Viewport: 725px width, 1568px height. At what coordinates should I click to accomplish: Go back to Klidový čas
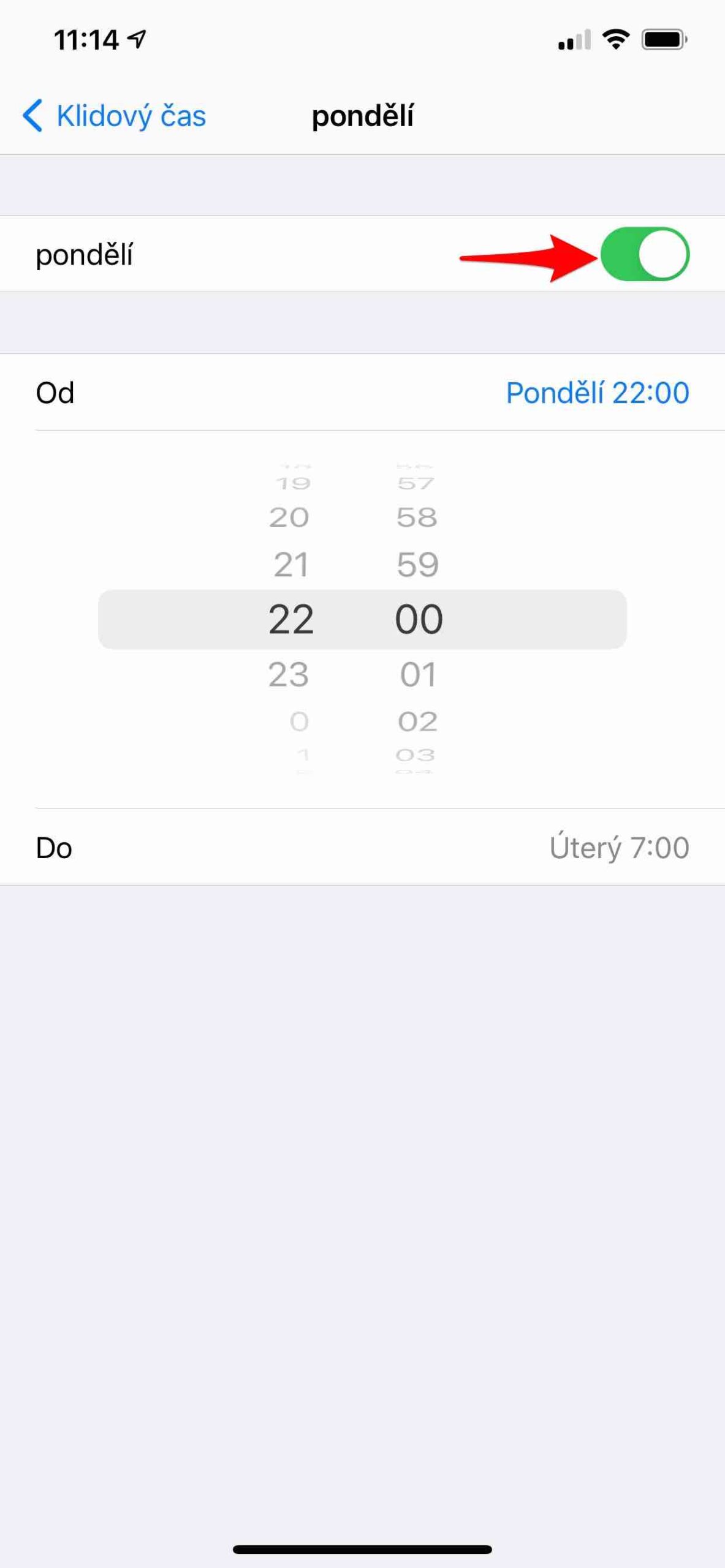click(115, 116)
